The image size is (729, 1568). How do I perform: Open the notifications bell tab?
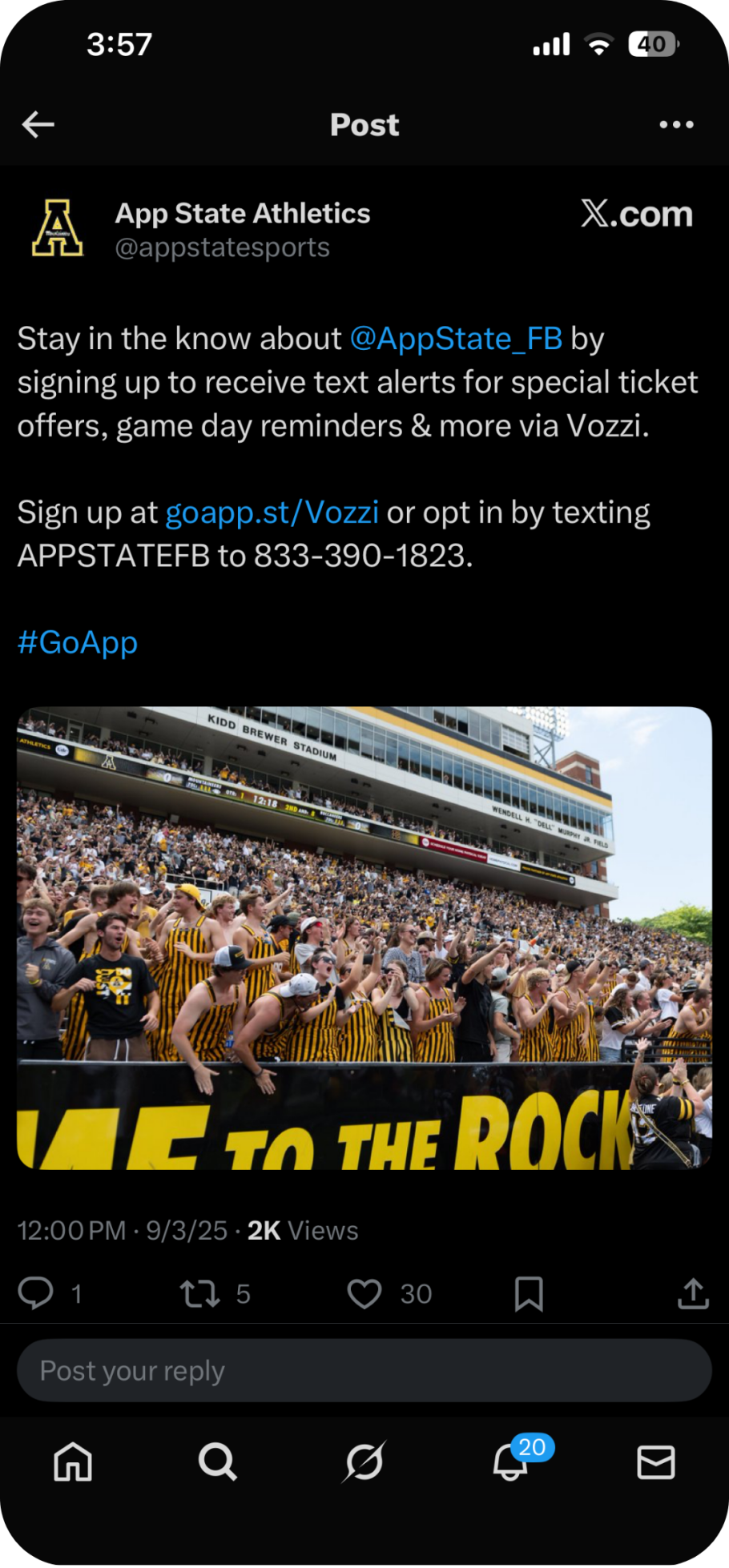510,1462
